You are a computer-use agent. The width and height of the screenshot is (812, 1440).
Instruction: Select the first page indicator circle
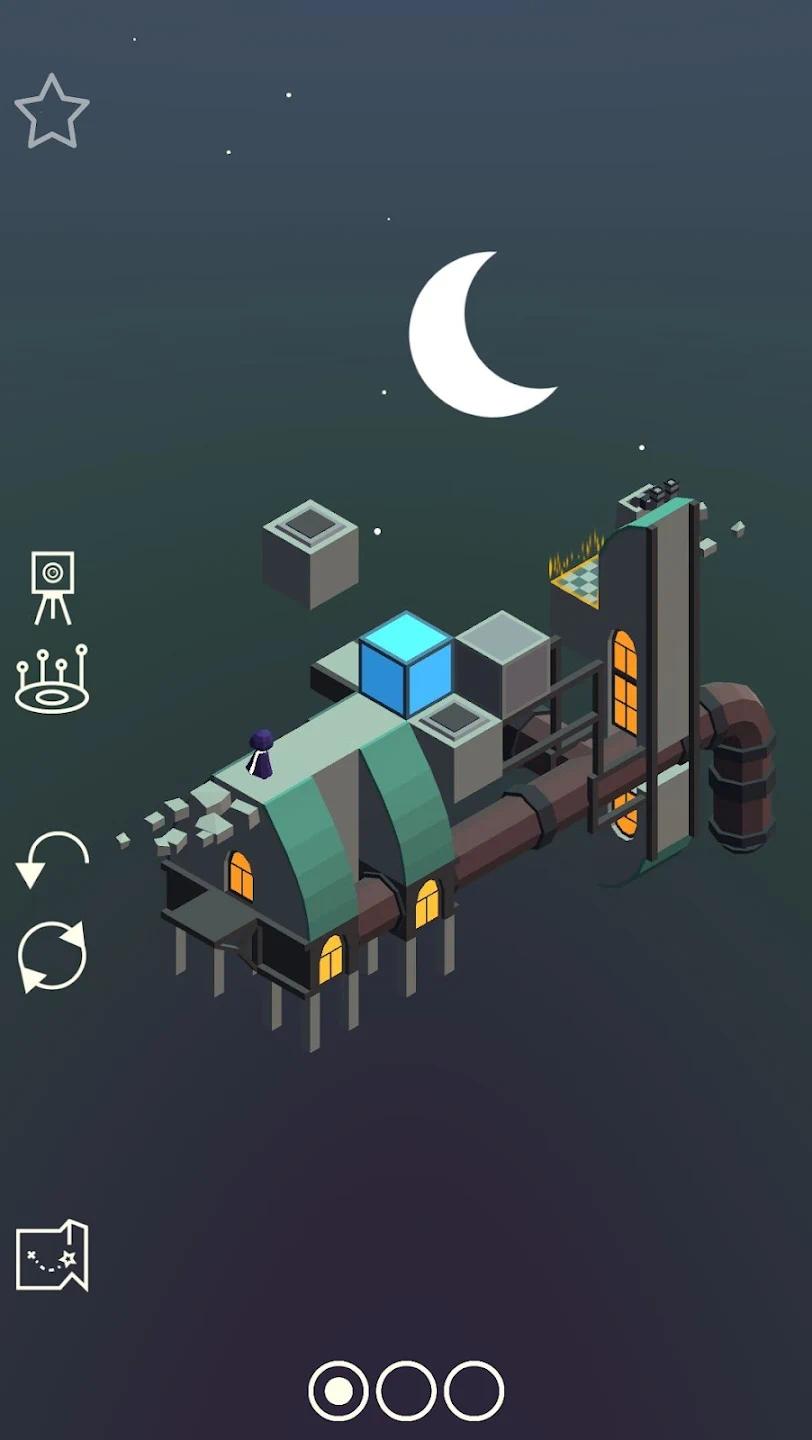[339, 1390]
